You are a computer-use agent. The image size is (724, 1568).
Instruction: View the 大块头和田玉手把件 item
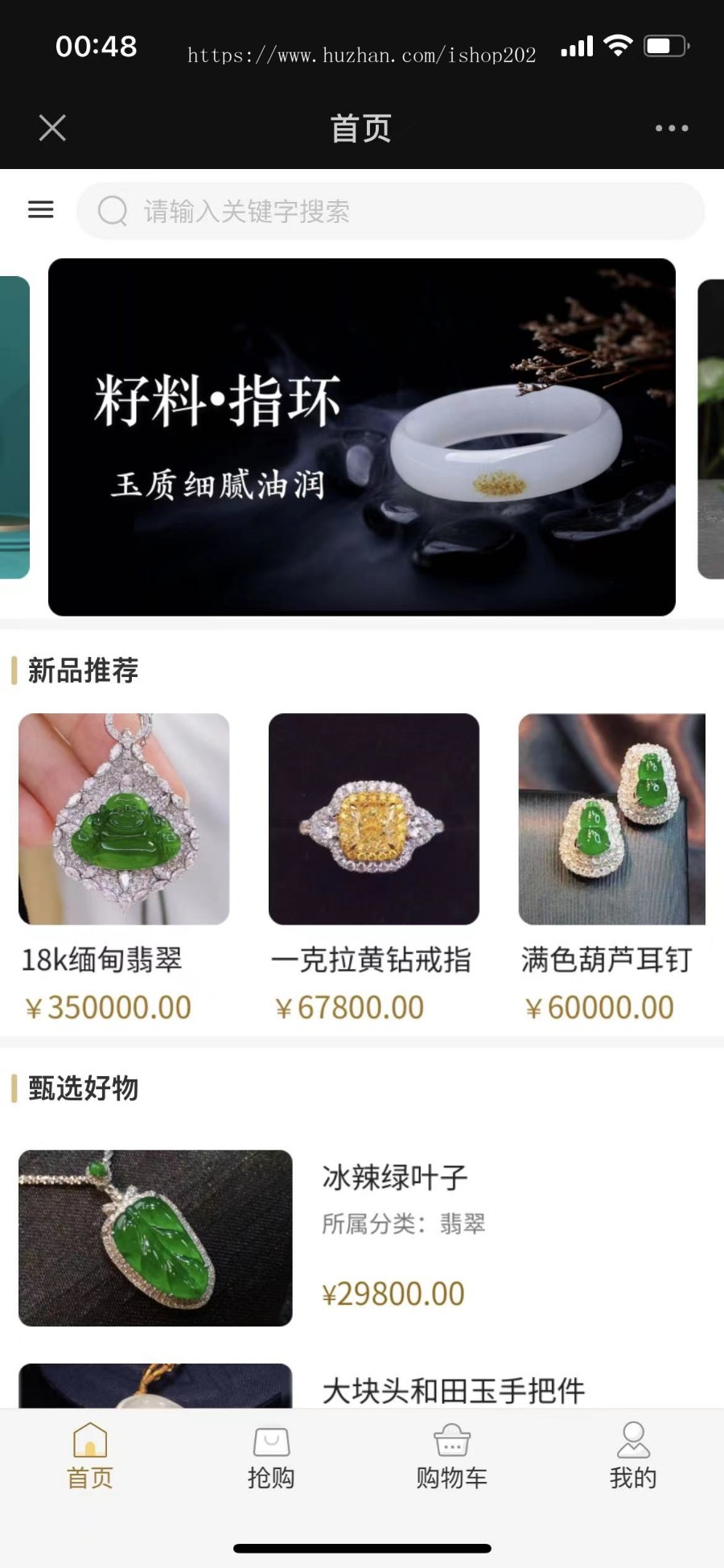453,1389
